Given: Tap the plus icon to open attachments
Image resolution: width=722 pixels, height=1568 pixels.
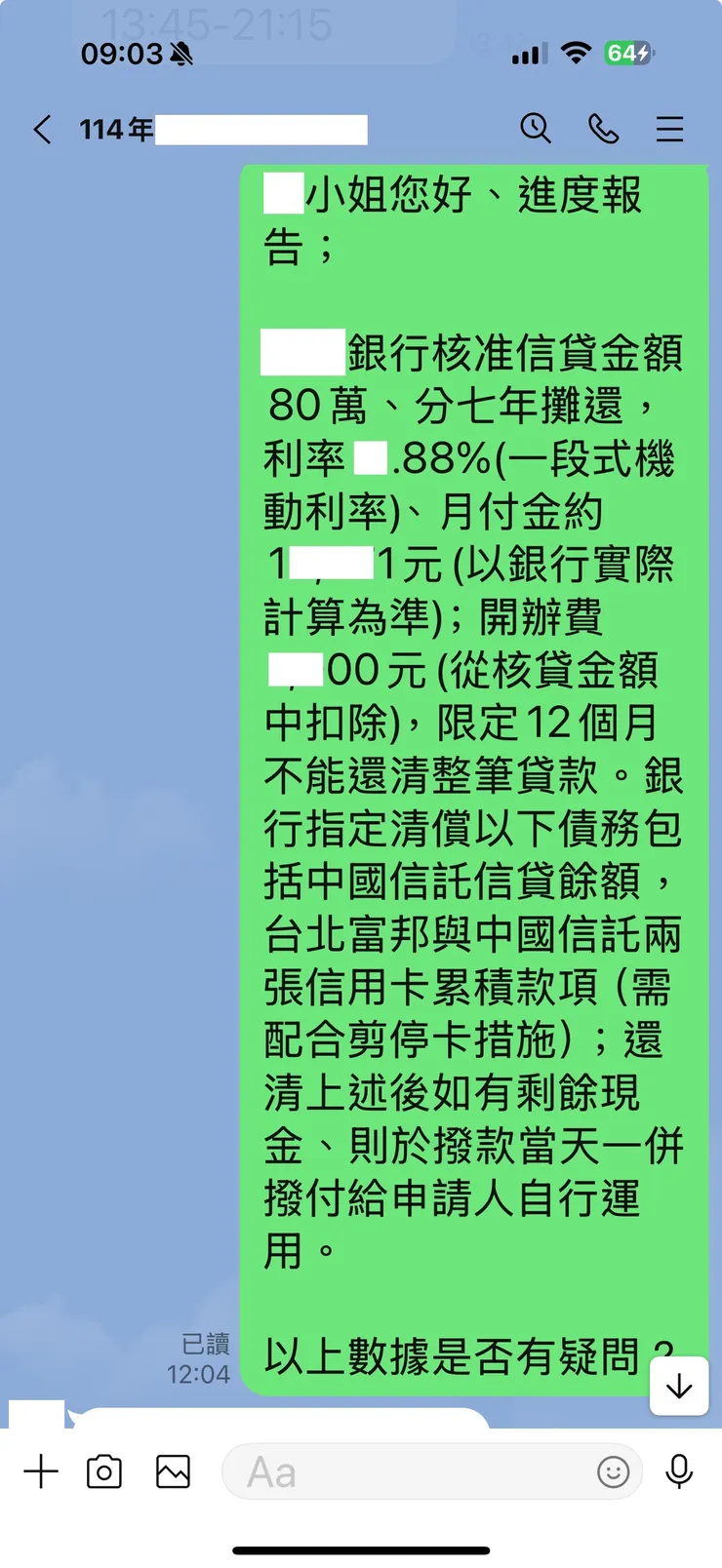Looking at the screenshot, I should pos(41,1472).
